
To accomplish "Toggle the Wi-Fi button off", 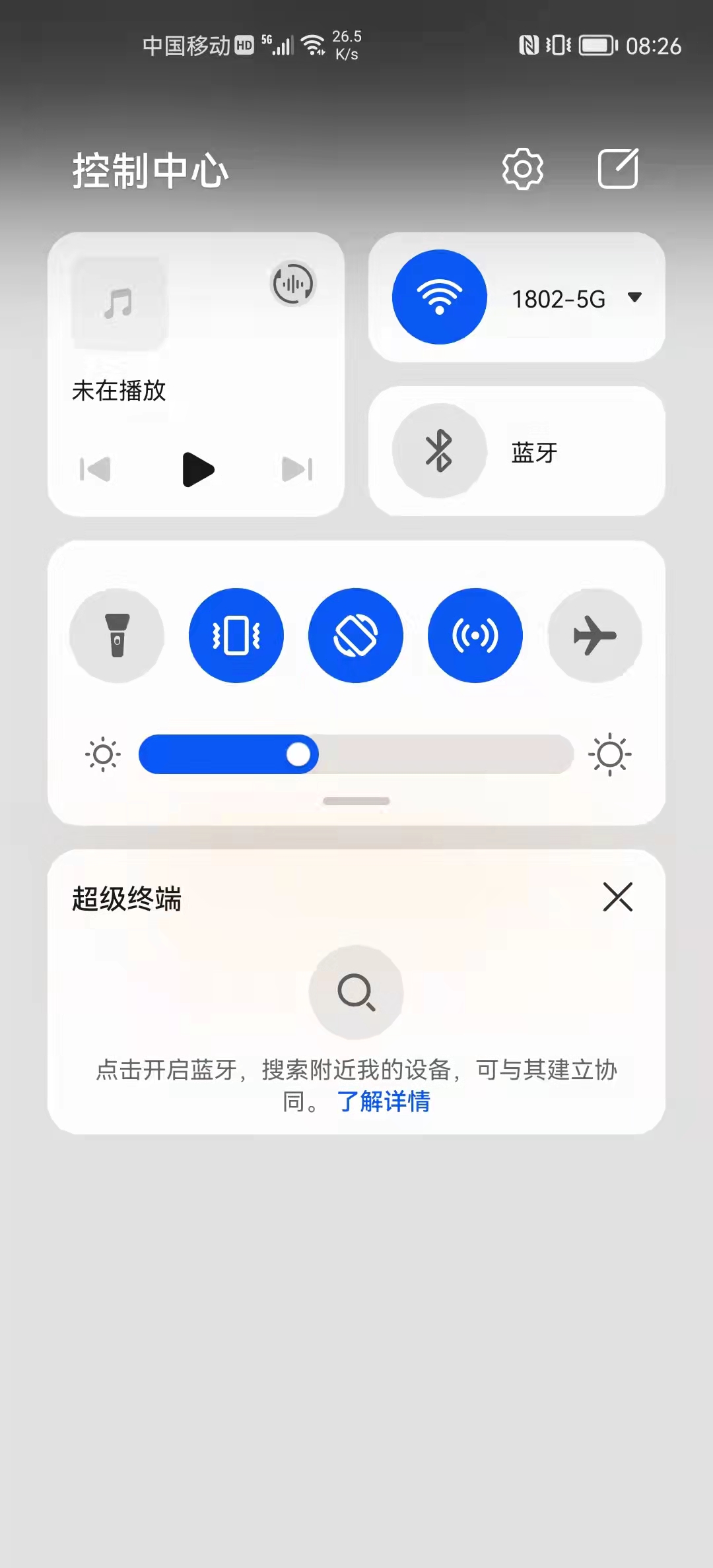I will tap(440, 297).
